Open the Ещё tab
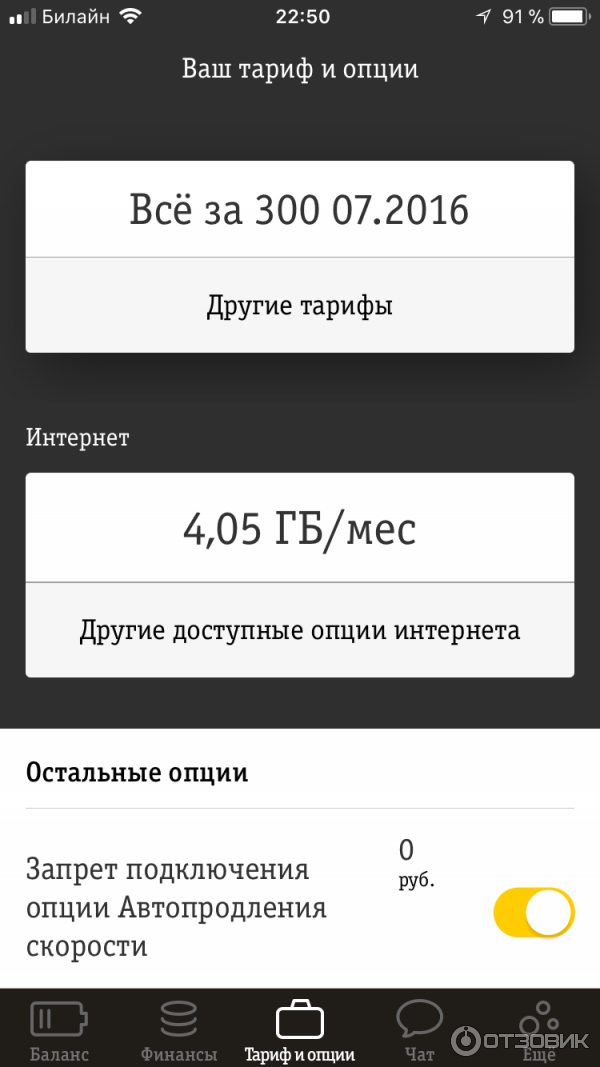600x1067 pixels. tap(539, 1030)
